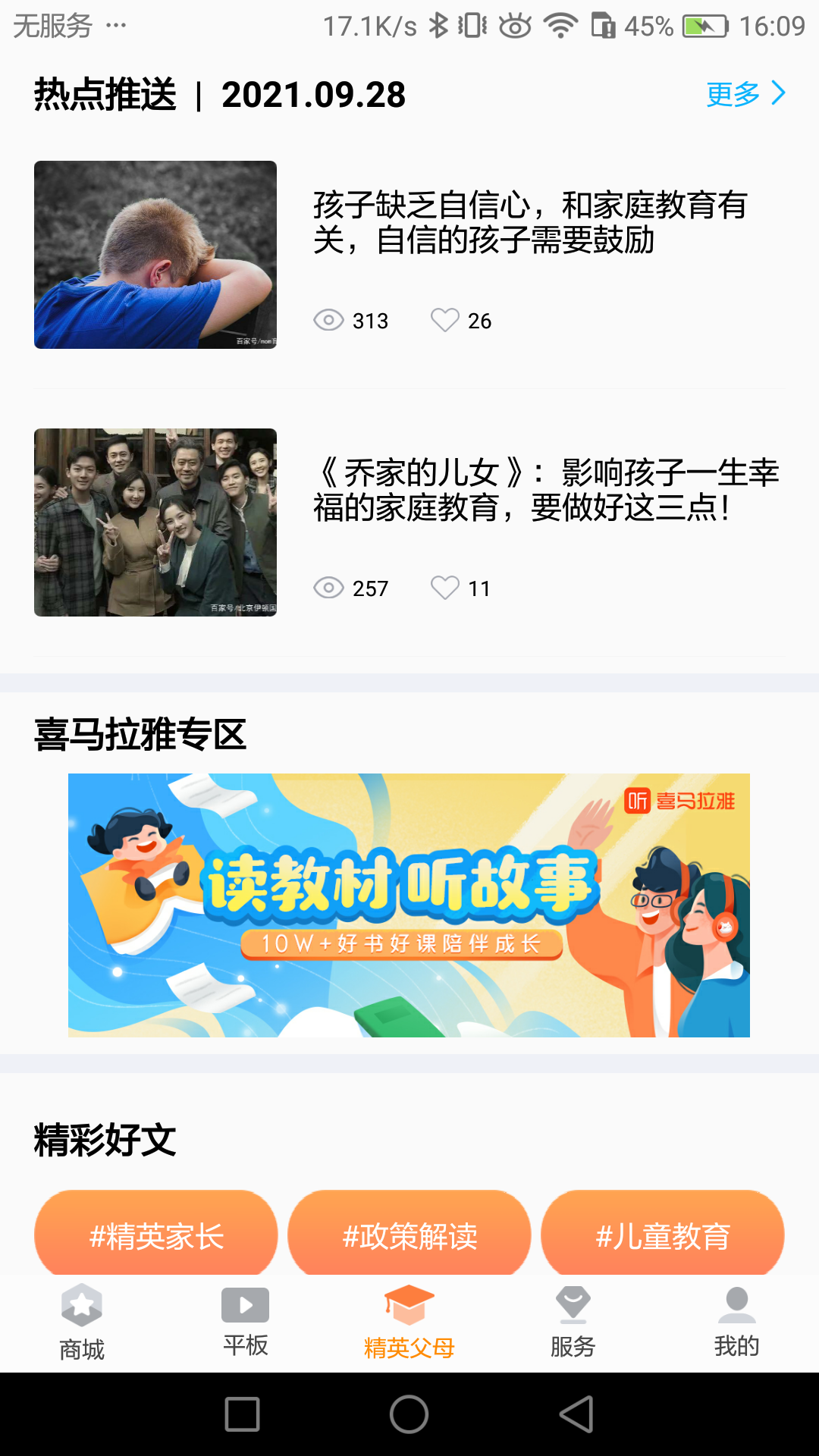Tap the 精英父母 graduation cap icon
Viewport: 819px width, 1456px height.
(x=409, y=1298)
